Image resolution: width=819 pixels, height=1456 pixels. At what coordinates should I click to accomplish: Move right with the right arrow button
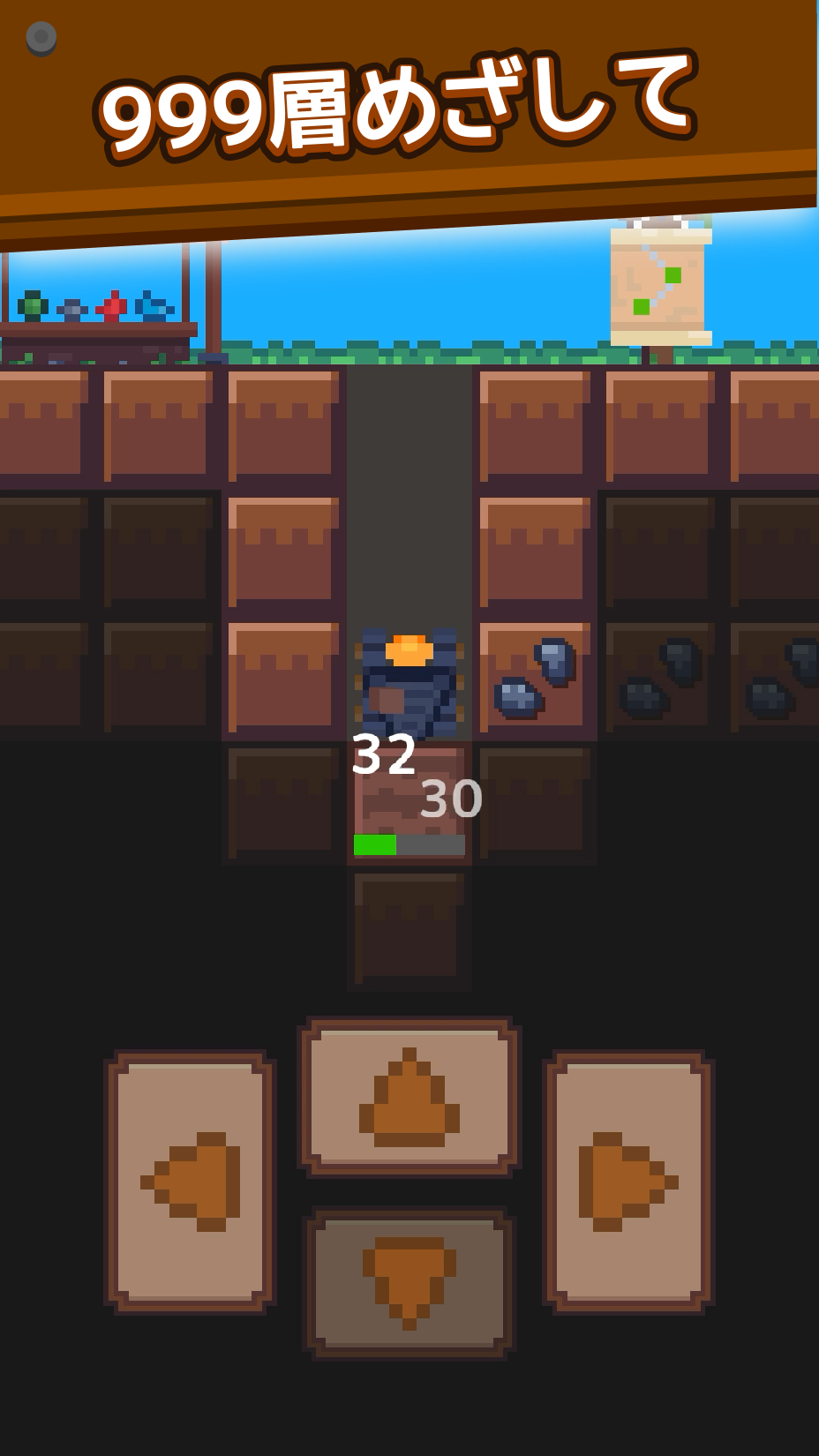[628, 1182]
